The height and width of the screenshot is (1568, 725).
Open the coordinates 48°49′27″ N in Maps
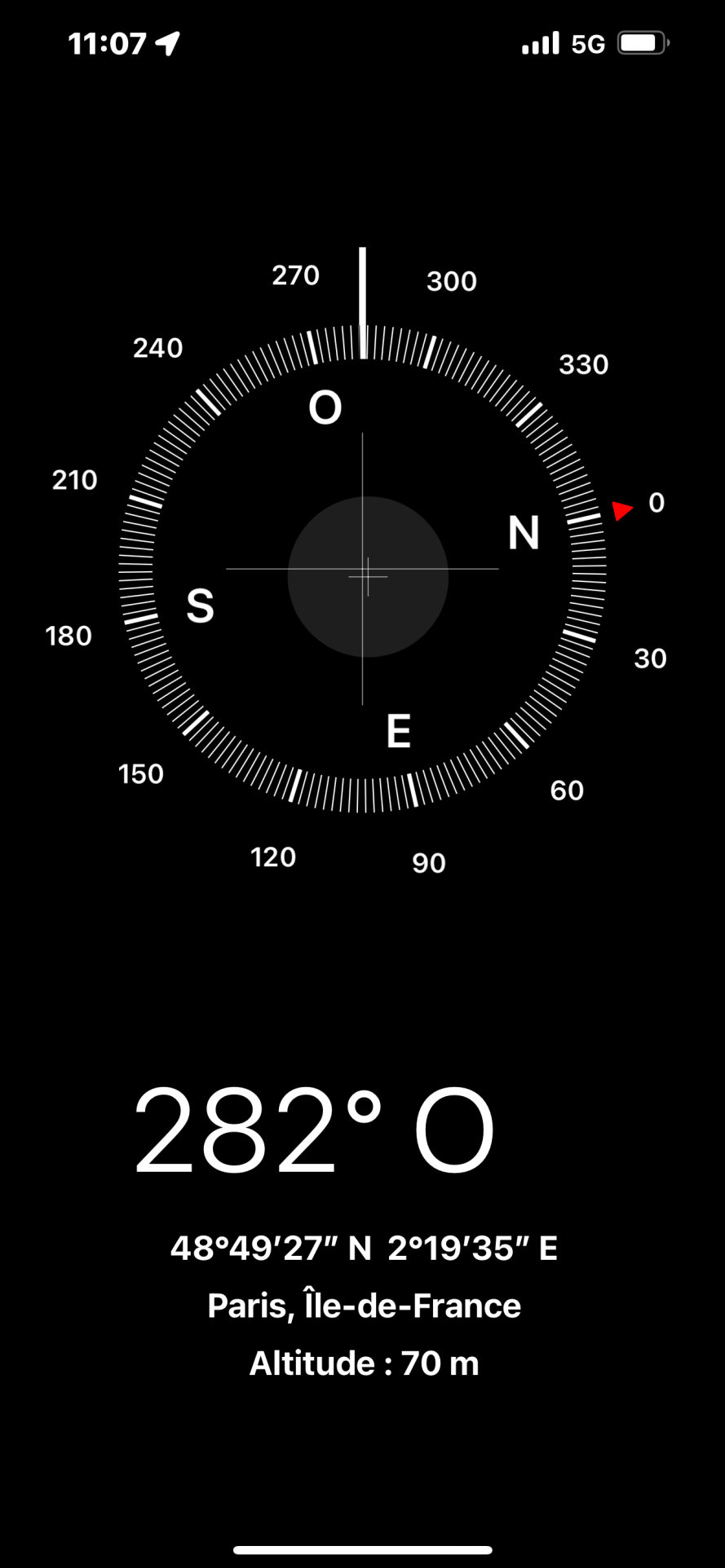[364, 1248]
